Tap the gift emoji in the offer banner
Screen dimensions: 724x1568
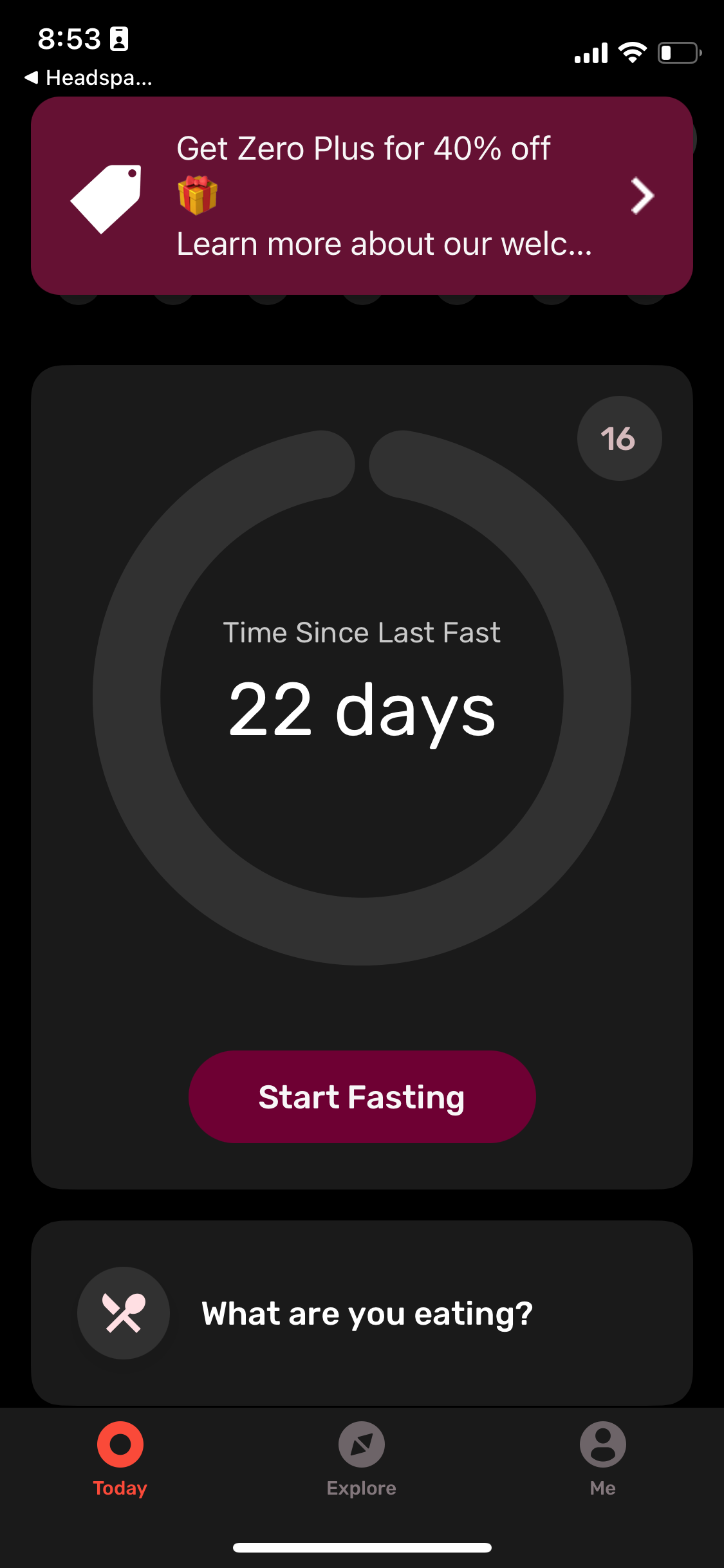(x=196, y=195)
